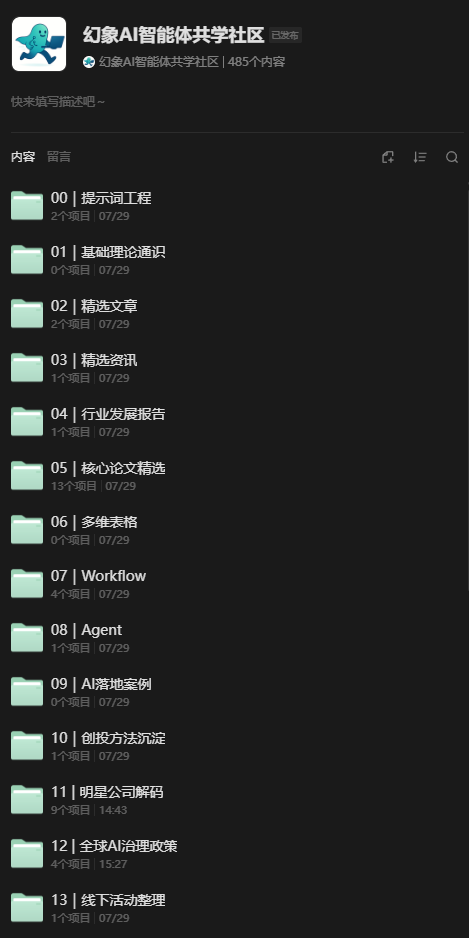Tap the add new content icon
469x938 pixels.
tap(388, 157)
